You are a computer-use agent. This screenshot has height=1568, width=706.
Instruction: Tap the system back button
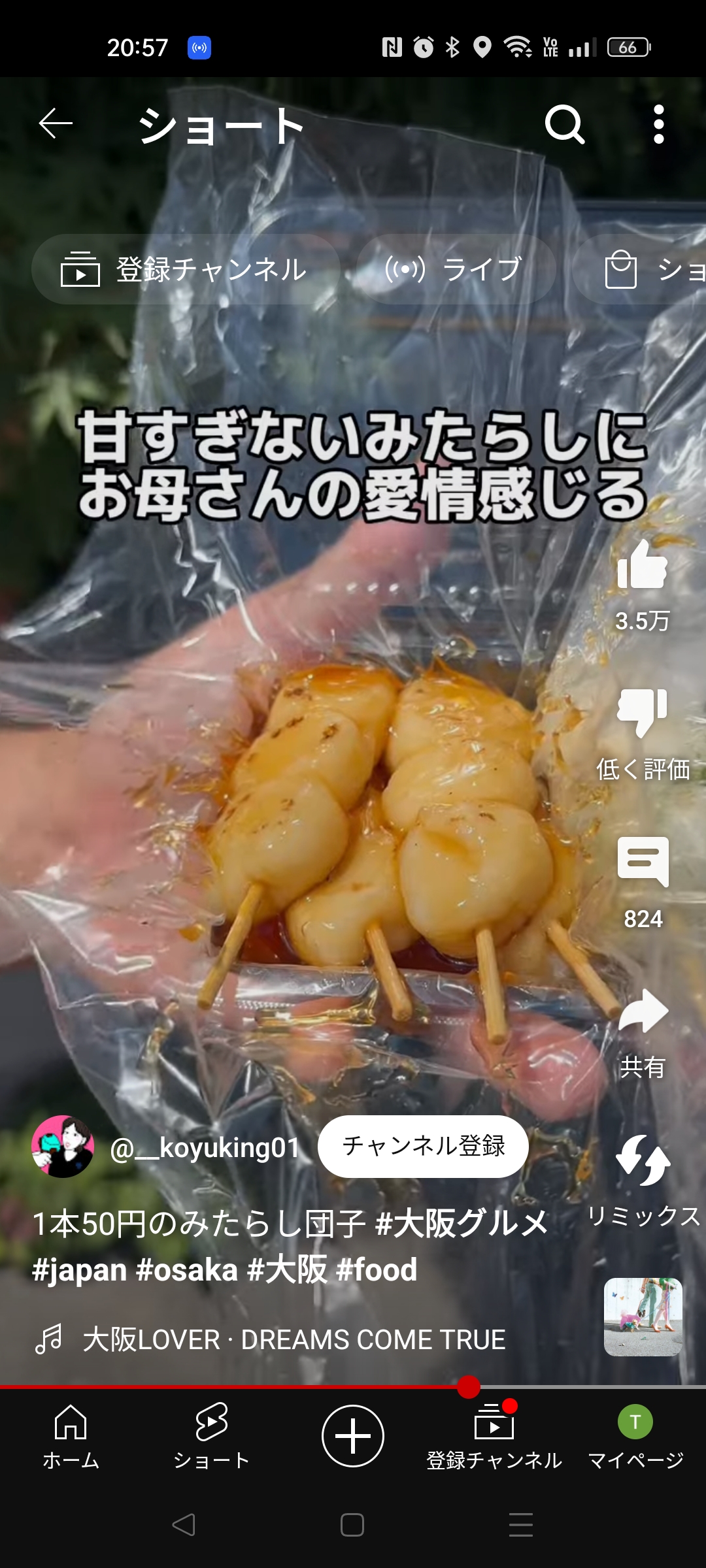[184, 1525]
